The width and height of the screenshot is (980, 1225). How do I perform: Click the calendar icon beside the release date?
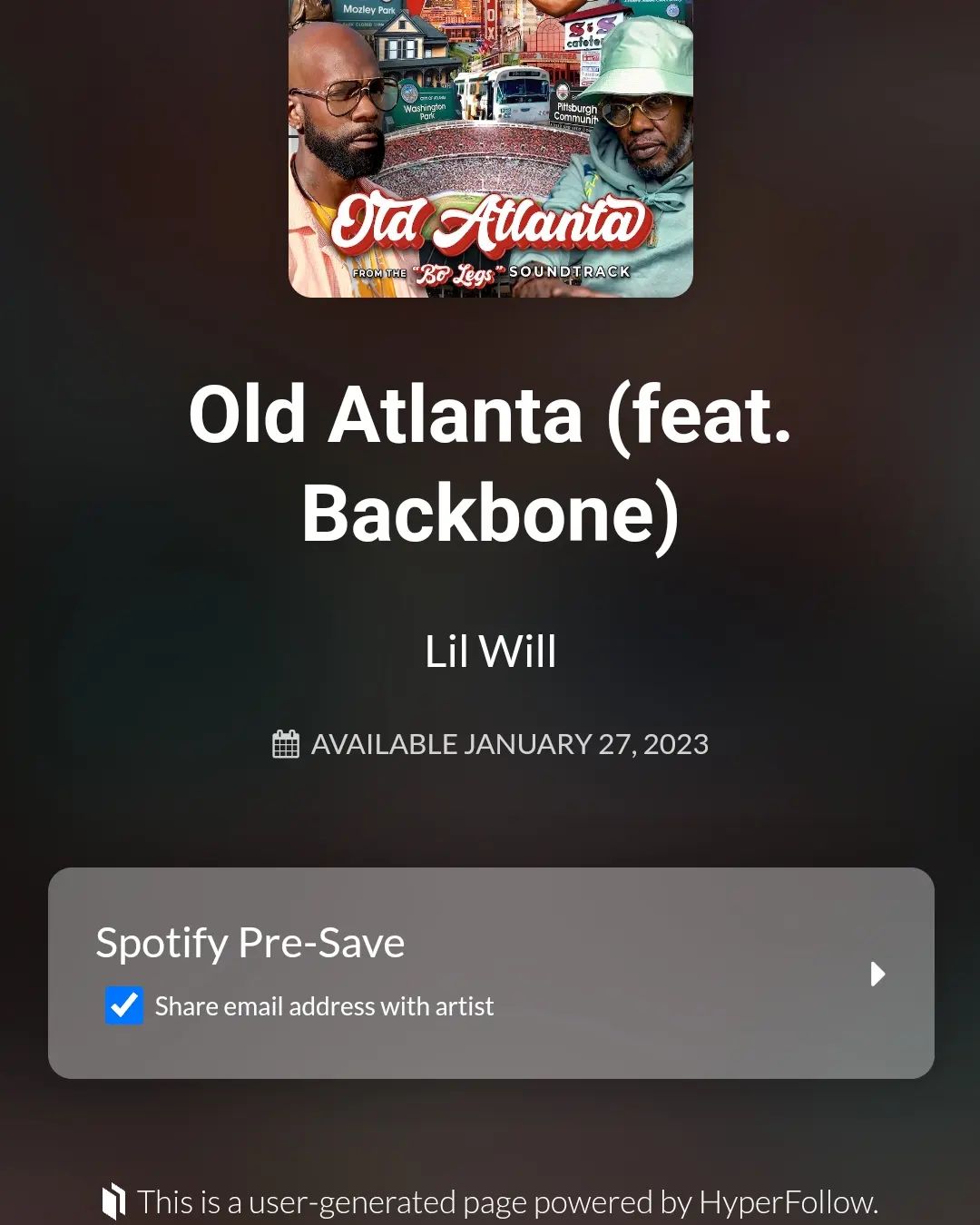(287, 743)
